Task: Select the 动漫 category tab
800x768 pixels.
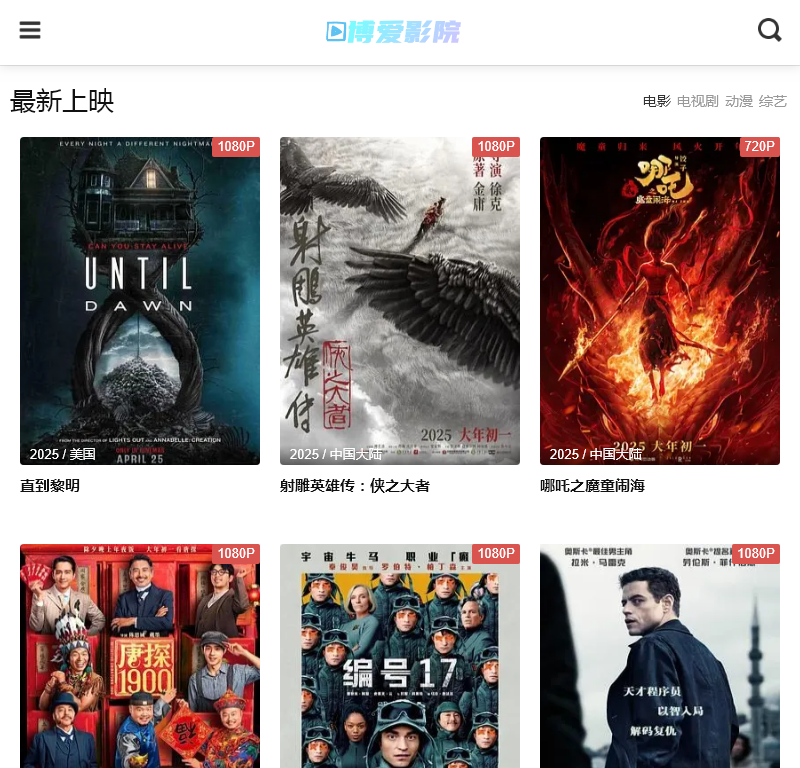Action: 738,101
